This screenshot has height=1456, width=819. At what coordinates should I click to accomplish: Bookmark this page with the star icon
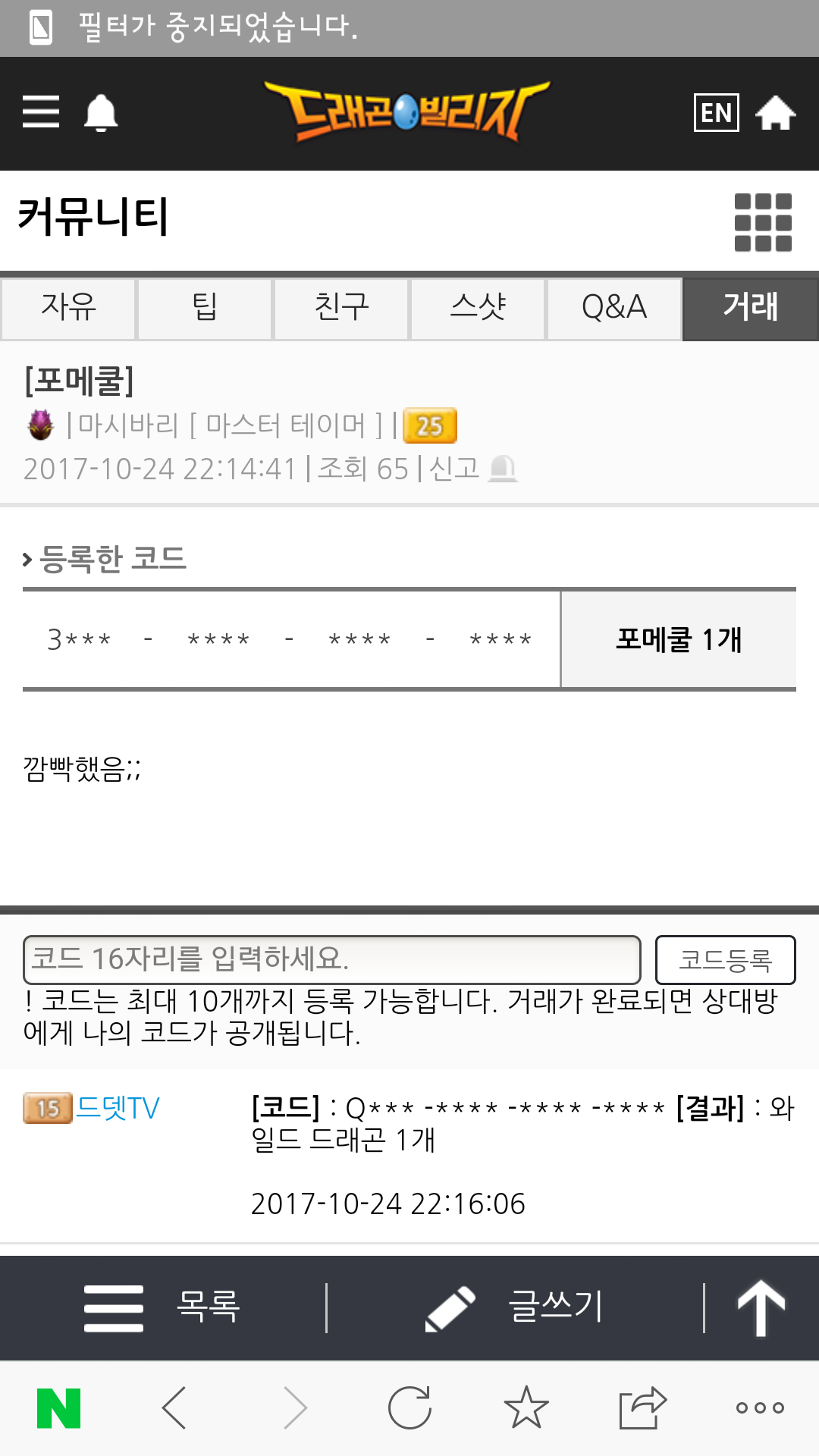coord(526,1407)
